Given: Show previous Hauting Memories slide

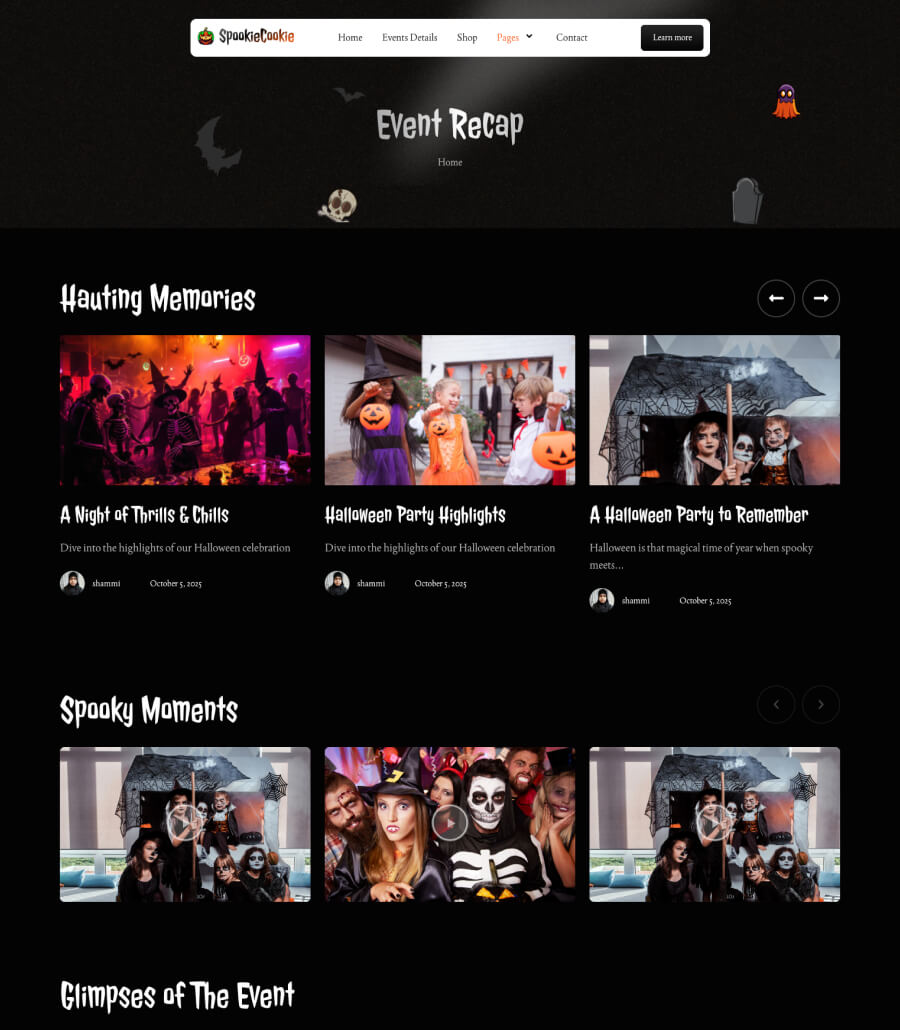Looking at the screenshot, I should coord(776,298).
